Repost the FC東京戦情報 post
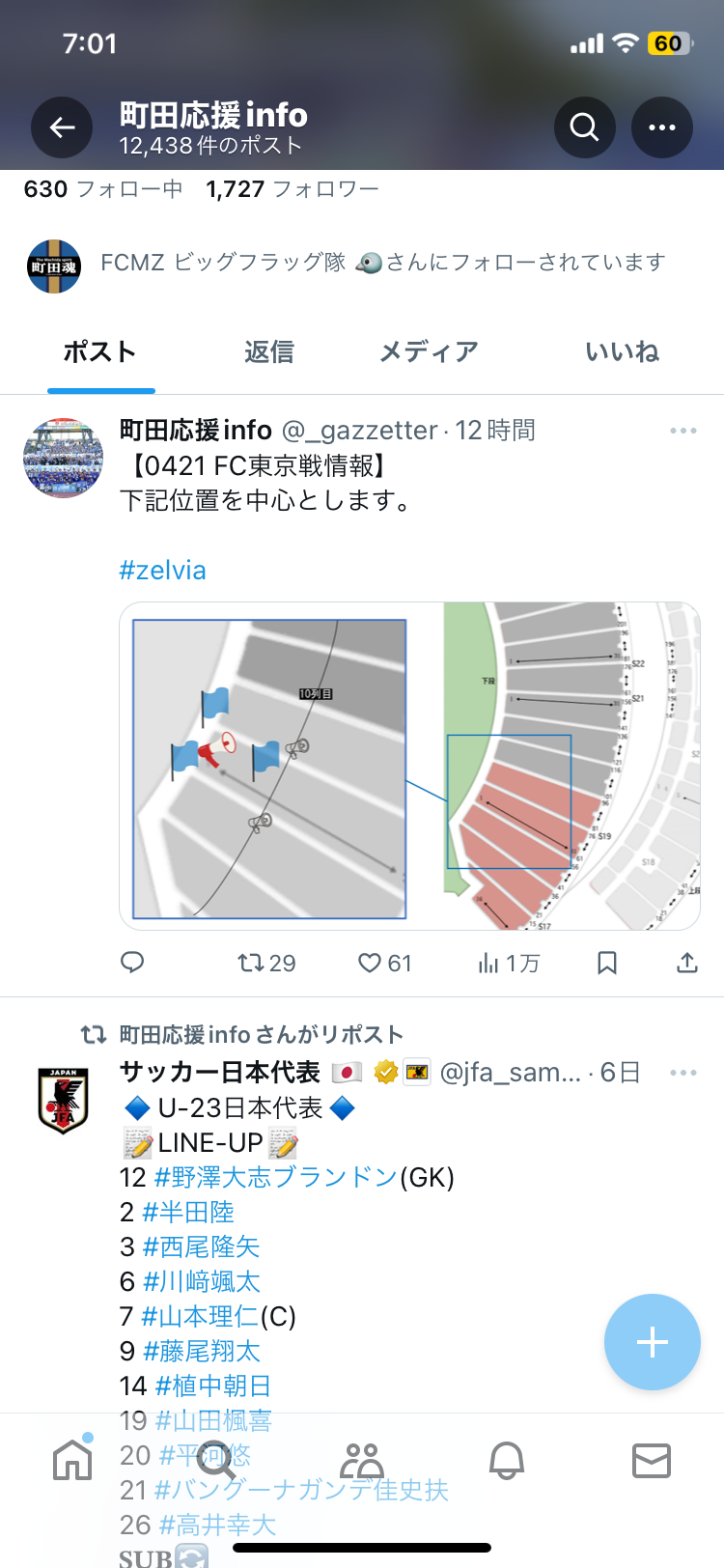 266,963
